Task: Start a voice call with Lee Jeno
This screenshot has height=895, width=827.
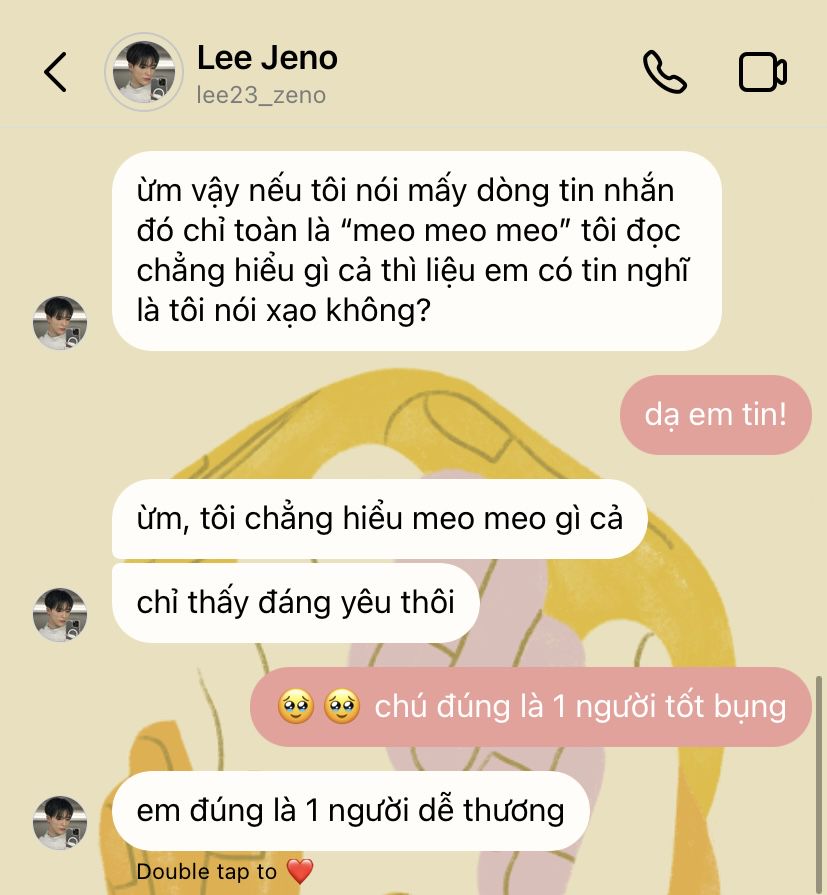Action: (664, 72)
